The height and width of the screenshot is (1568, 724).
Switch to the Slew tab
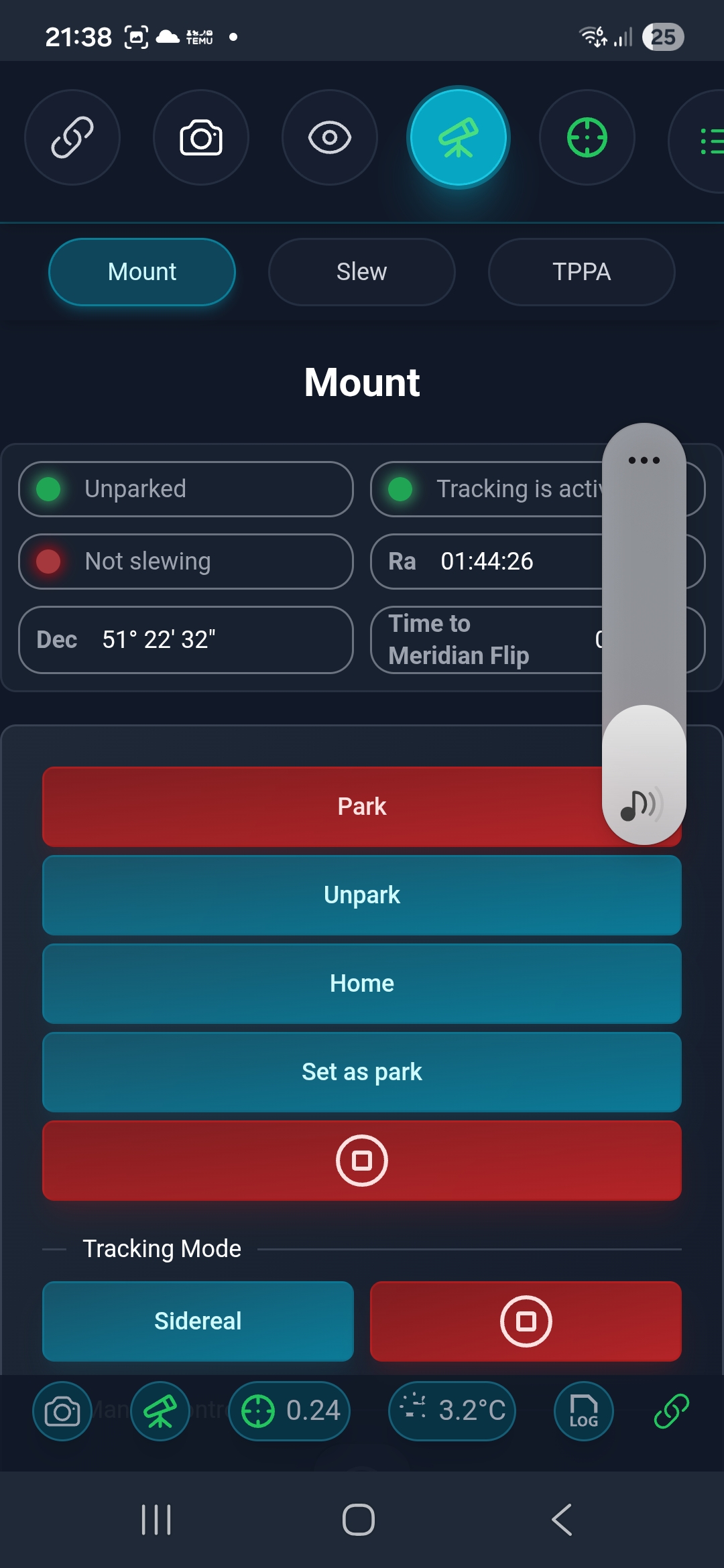point(362,272)
